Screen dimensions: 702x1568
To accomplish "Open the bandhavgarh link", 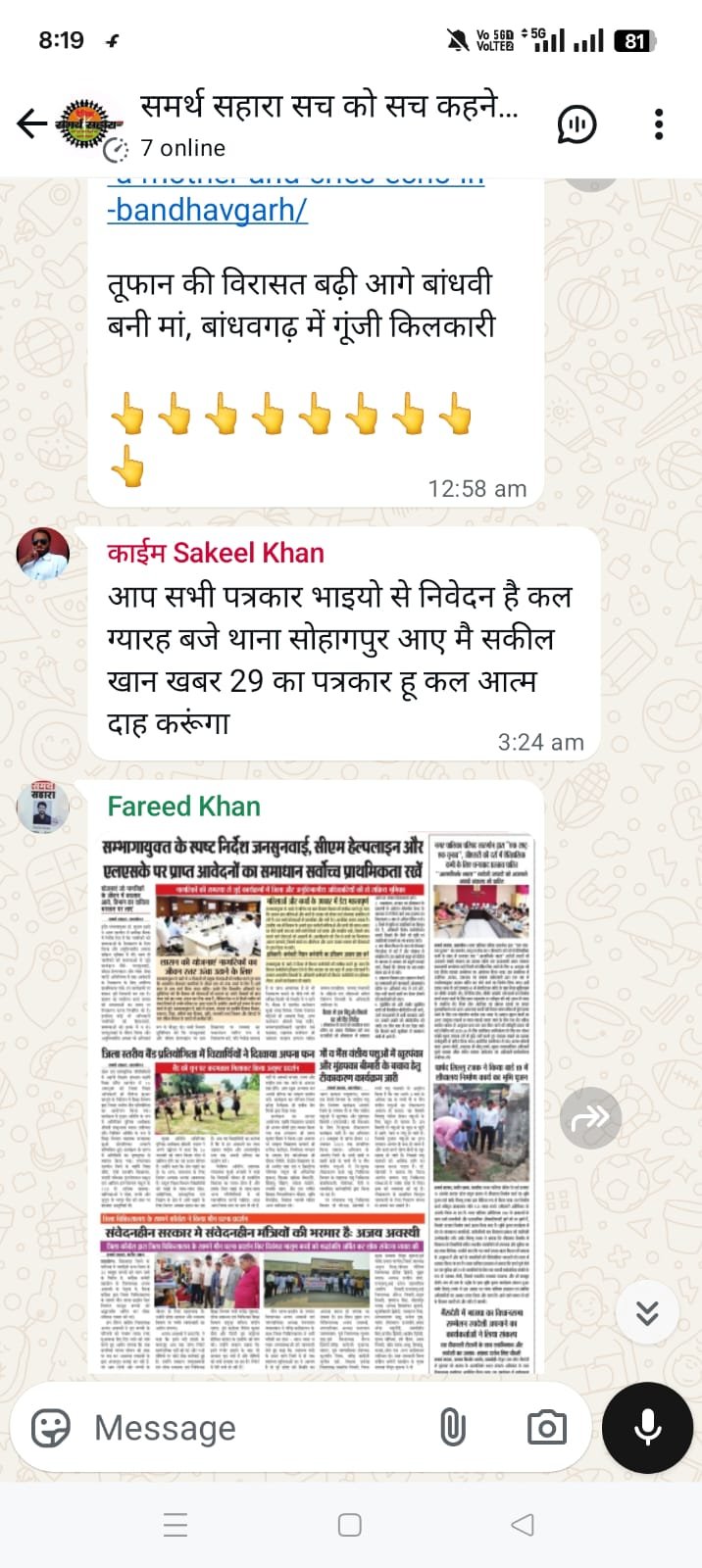I will coord(207,209).
